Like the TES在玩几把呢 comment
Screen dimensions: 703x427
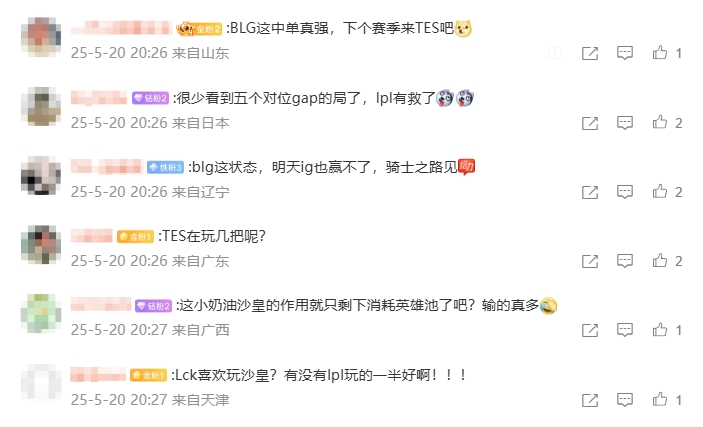[x=660, y=260]
